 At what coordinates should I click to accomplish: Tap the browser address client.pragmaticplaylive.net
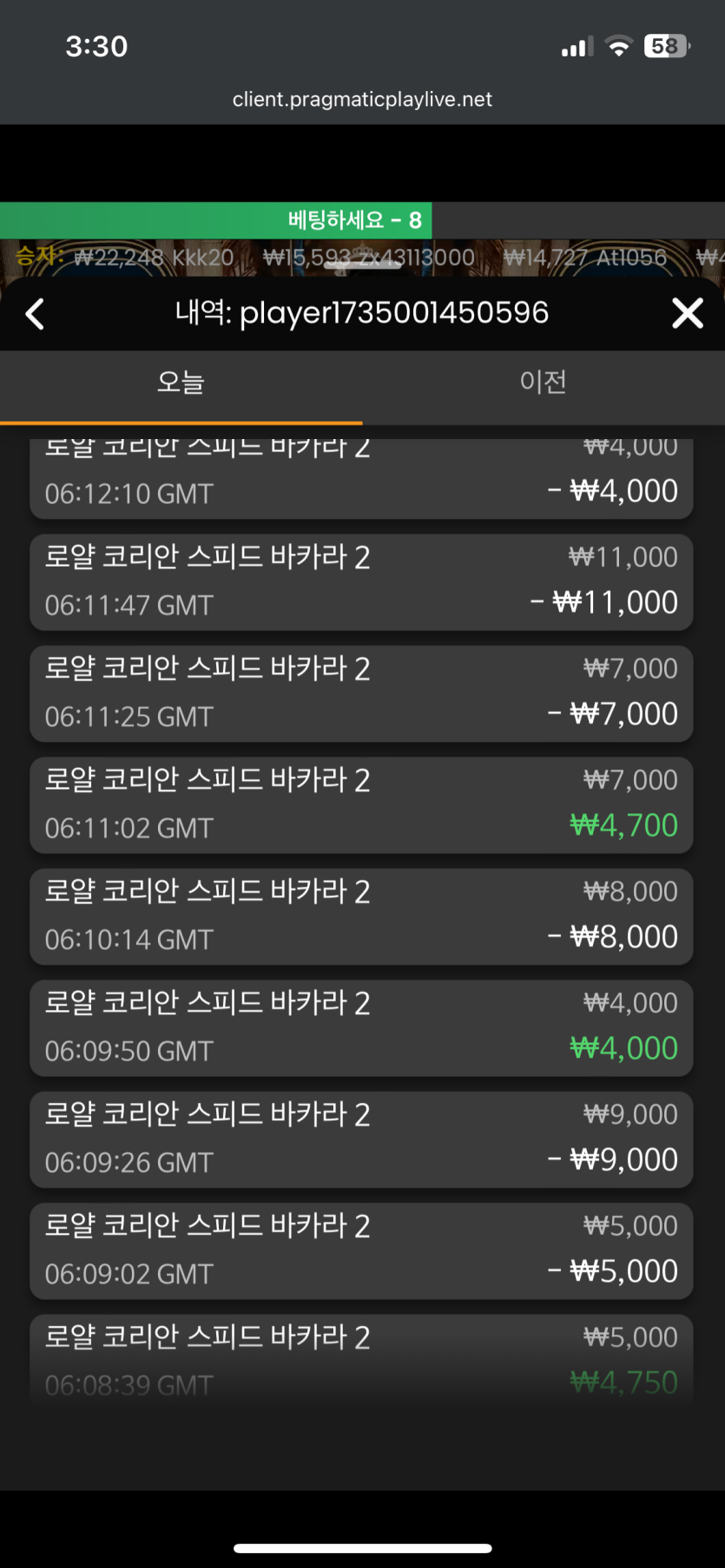click(362, 100)
